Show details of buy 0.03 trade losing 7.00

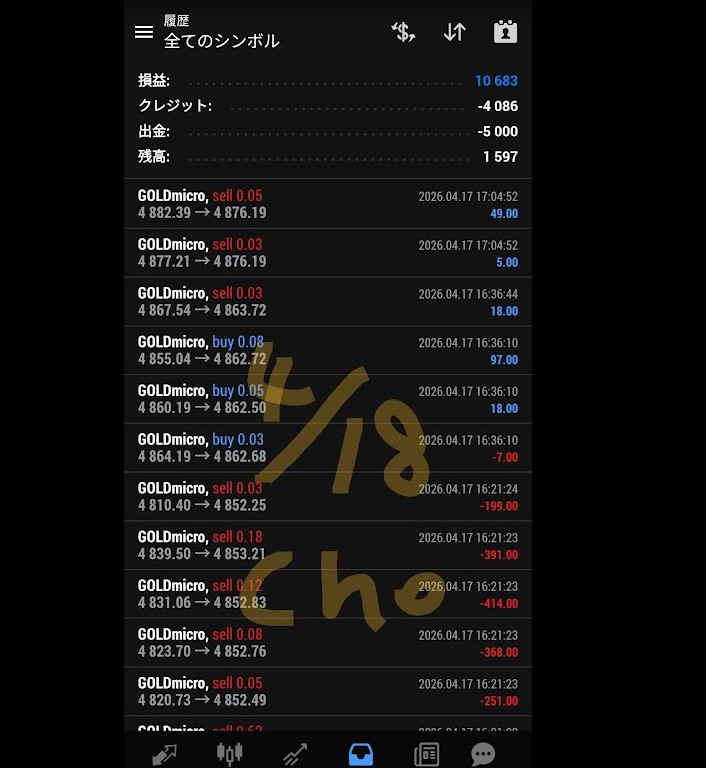point(328,448)
